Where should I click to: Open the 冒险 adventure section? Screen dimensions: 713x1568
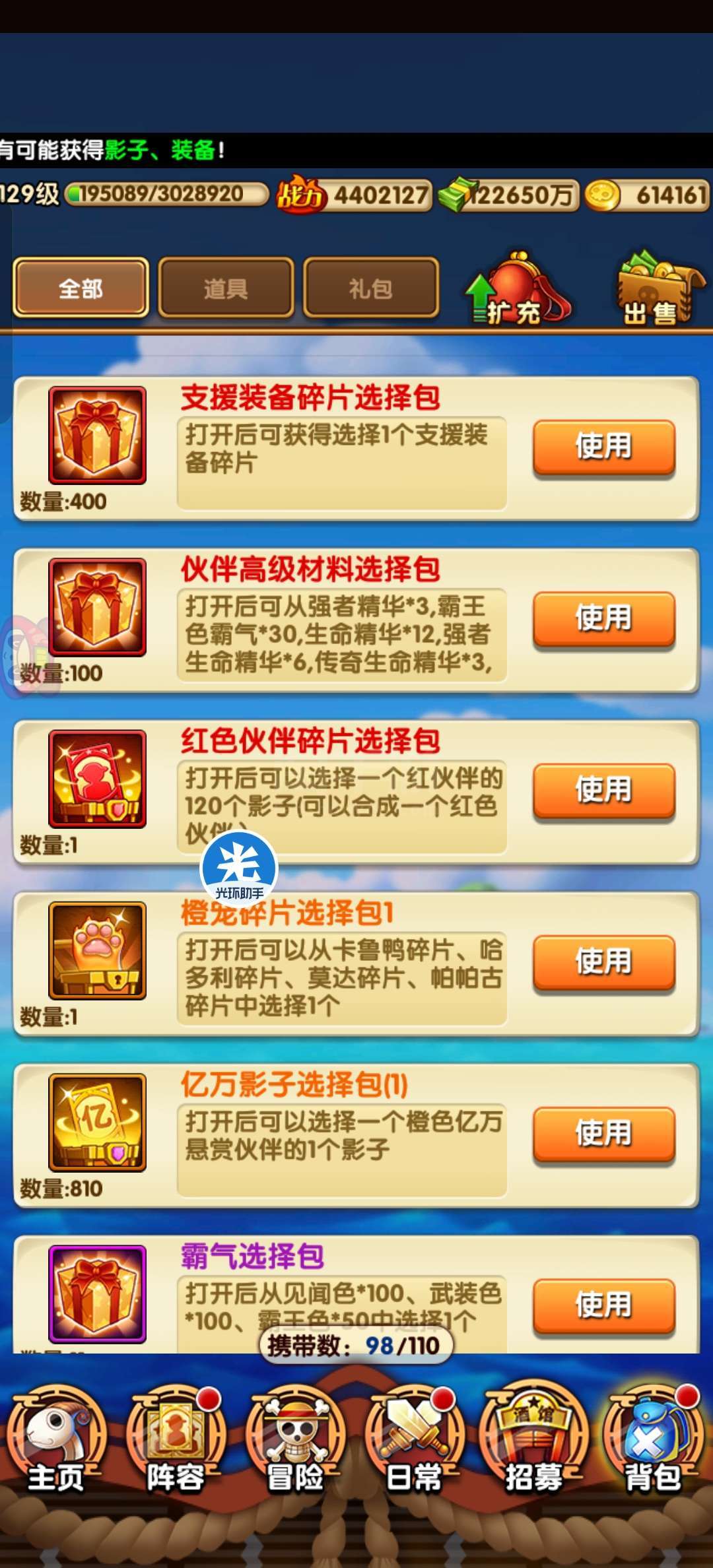295,1440
